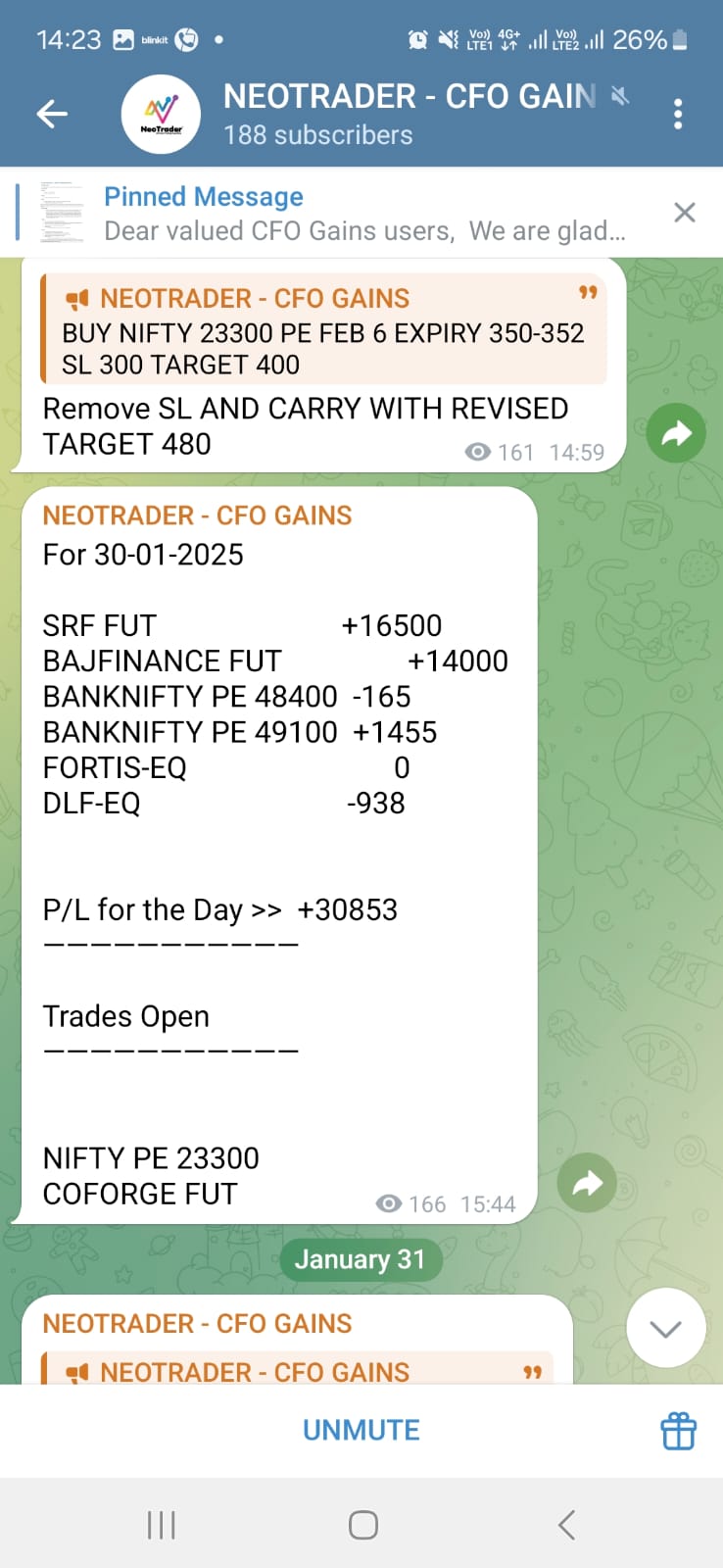Image resolution: width=723 pixels, height=1568 pixels.
Task: Go to the phone home screen
Action: [x=363, y=1525]
